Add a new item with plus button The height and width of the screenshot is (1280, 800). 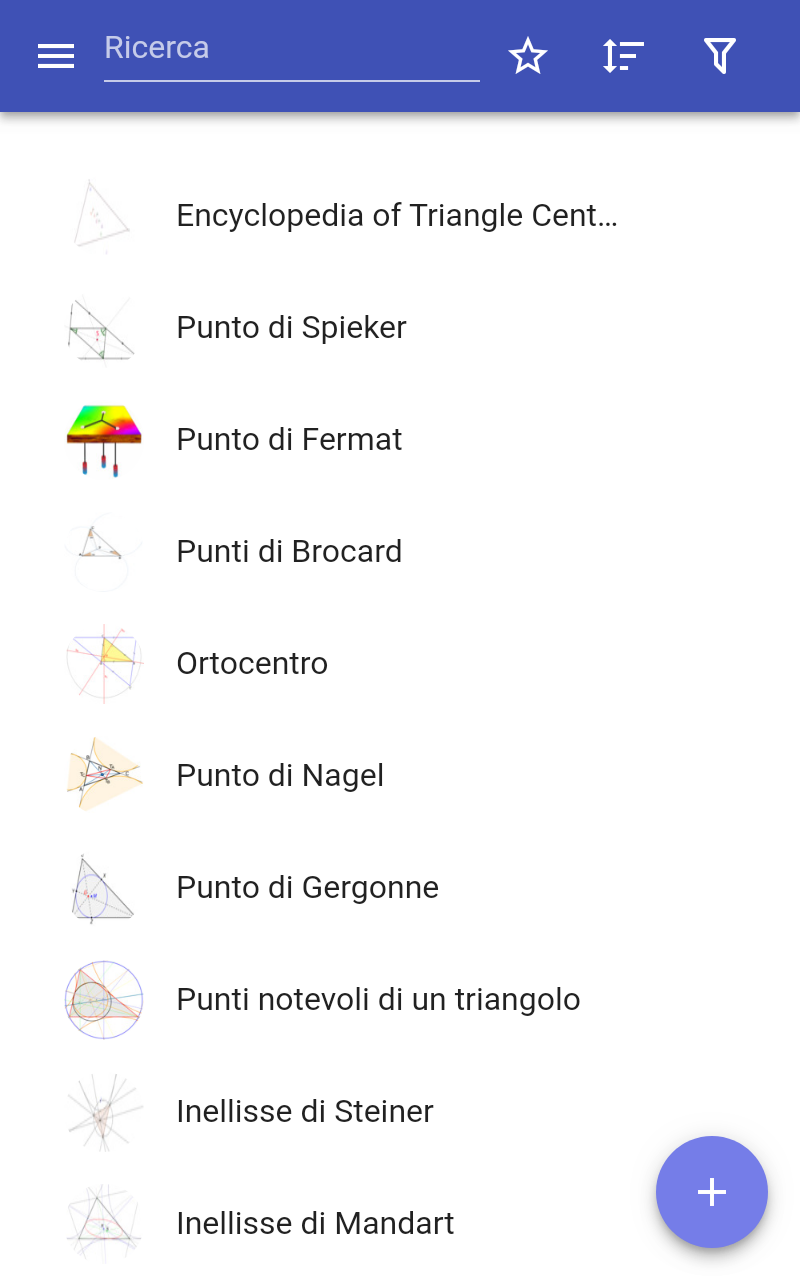712,1192
